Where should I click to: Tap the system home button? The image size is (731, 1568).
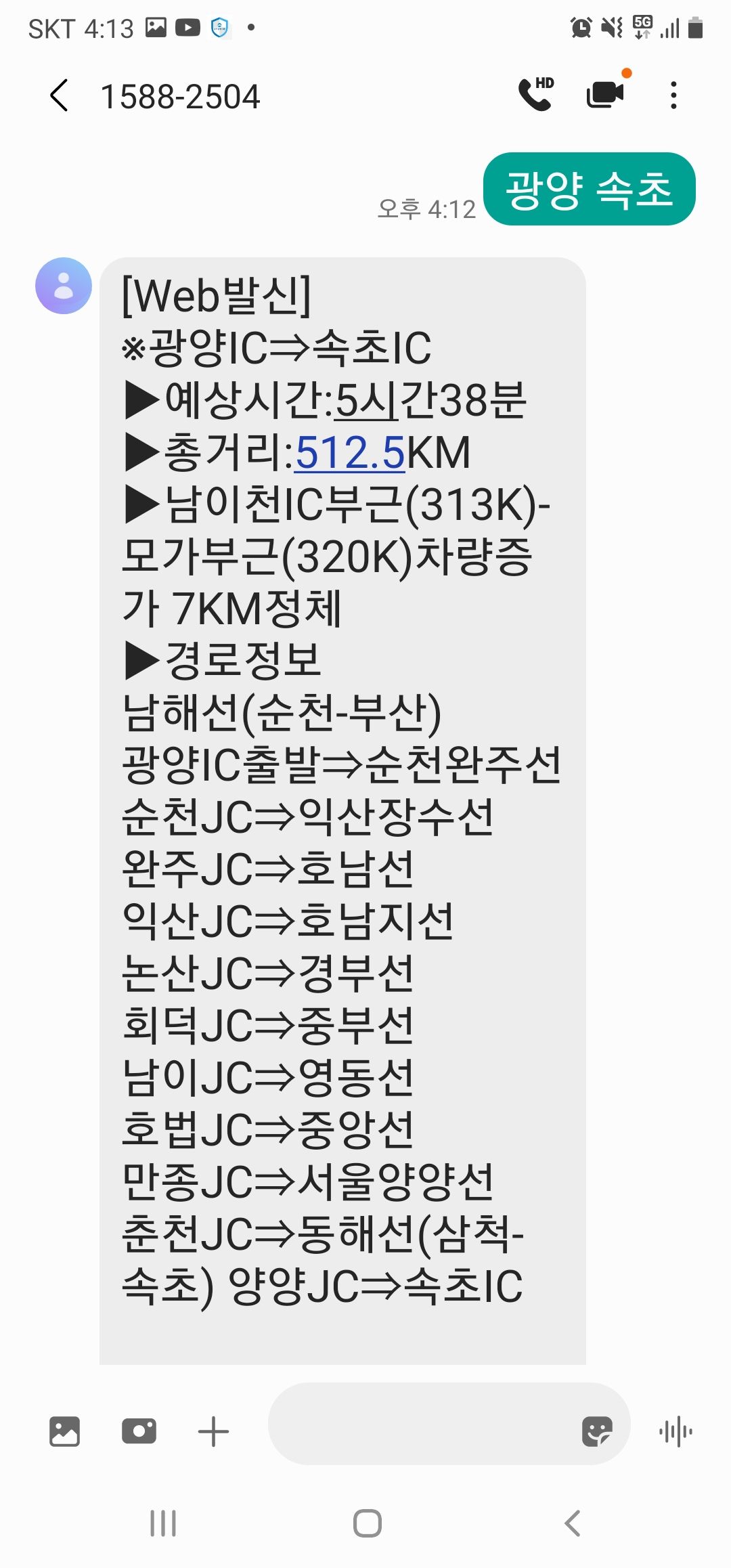click(x=367, y=1523)
